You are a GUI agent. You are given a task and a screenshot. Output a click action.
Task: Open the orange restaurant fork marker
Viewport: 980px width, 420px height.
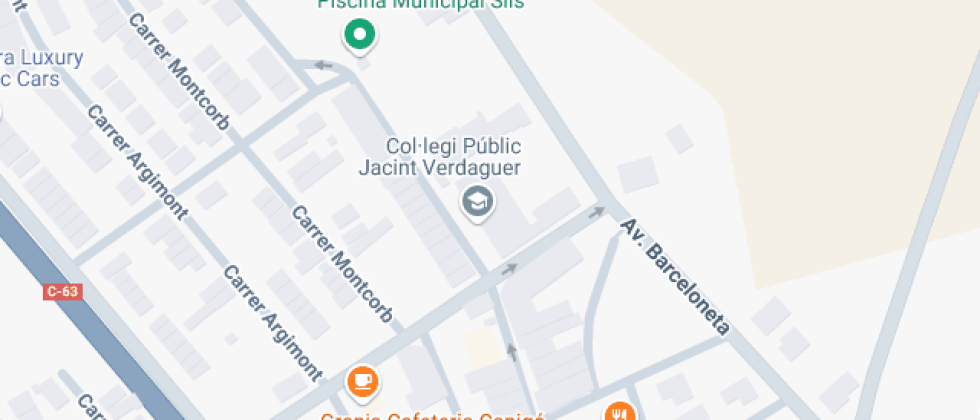coord(619,411)
